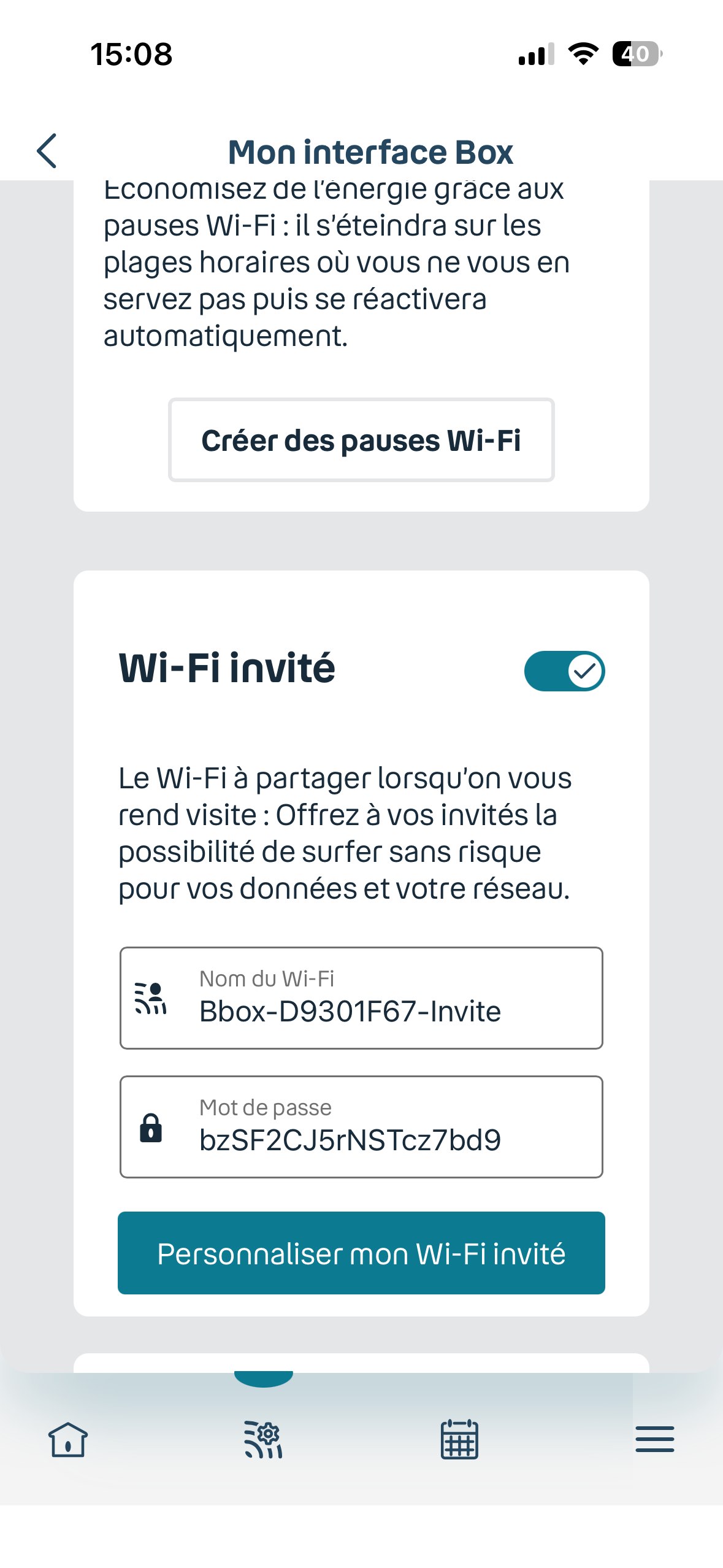
Task: Open the calendar tab
Action: pyautogui.click(x=459, y=1439)
